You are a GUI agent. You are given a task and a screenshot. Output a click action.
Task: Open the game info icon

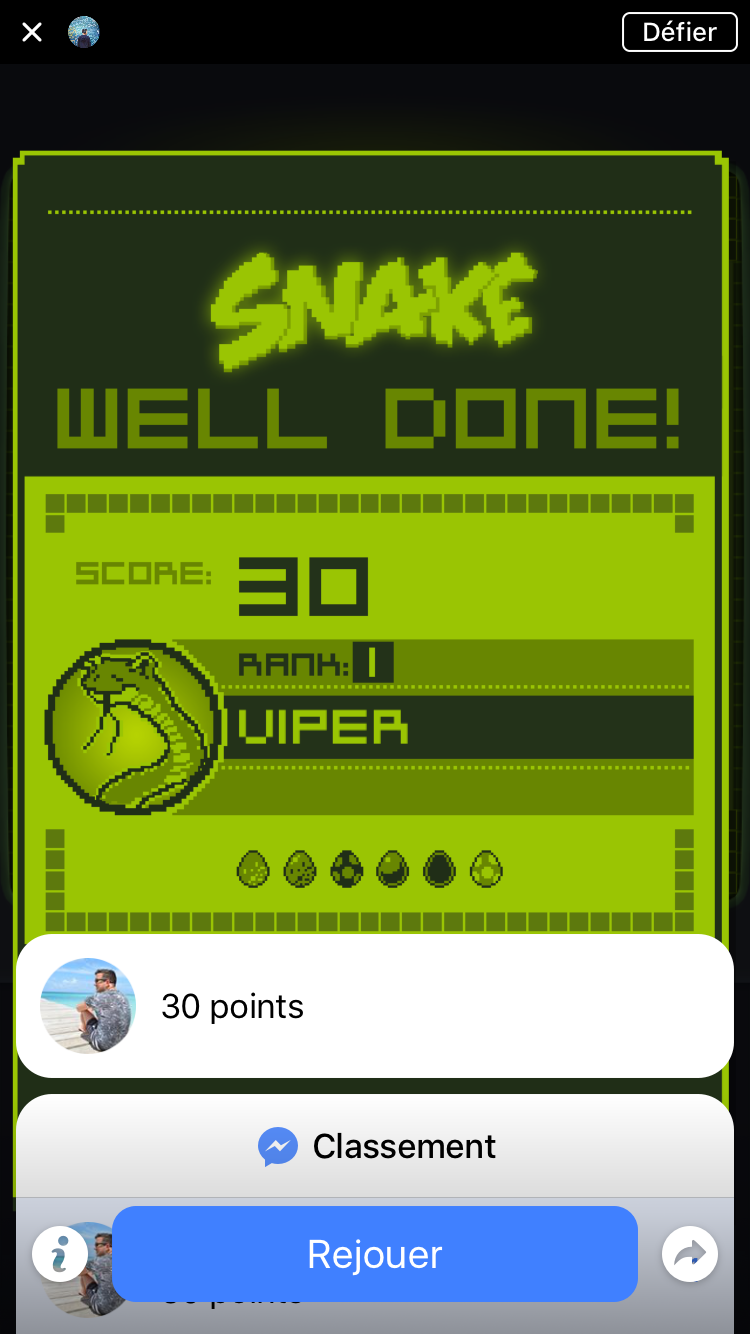(60, 1254)
